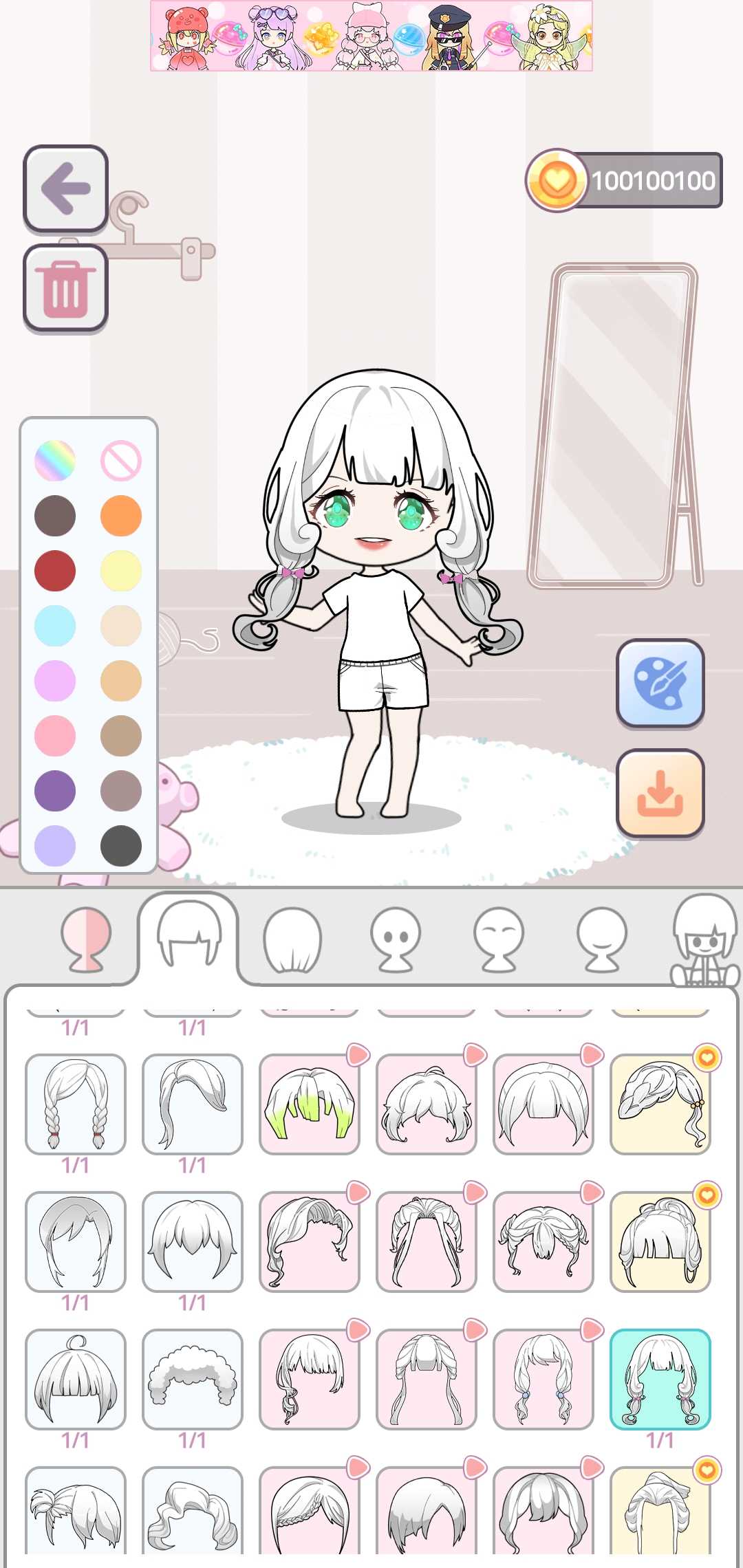This screenshot has width=743, height=1568.
Task: Select the green-tipped locked hairstyle
Action: (x=309, y=1102)
